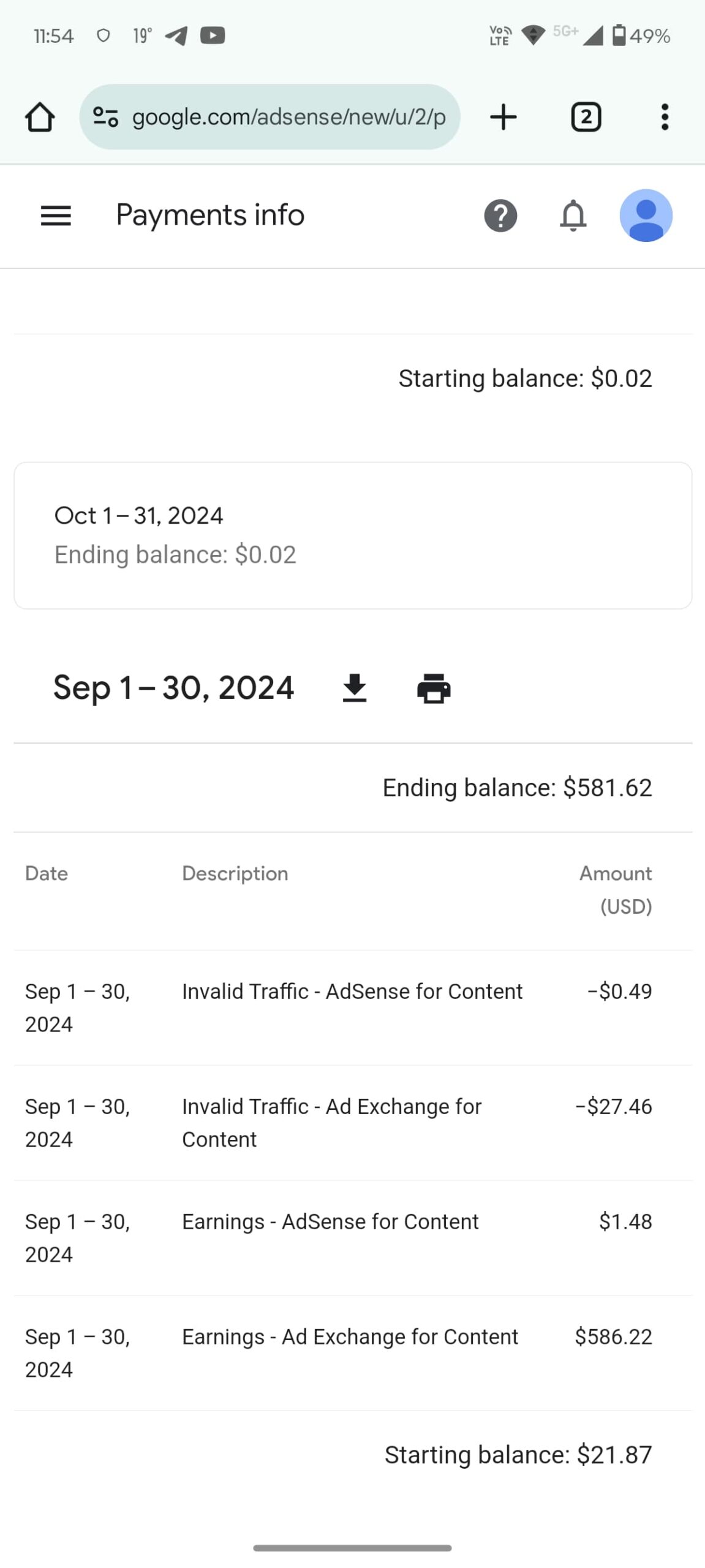
Task: Tap the google.com/adsense address bar
Action: click(270, 117)
